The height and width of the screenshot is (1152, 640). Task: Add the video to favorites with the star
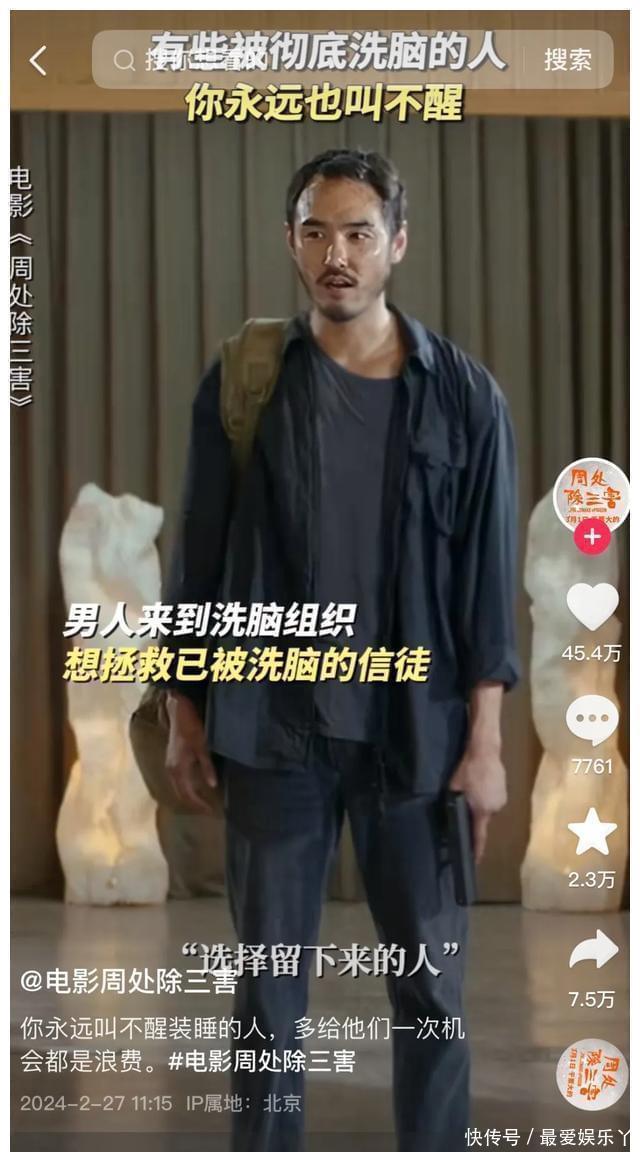pos(592,832)
